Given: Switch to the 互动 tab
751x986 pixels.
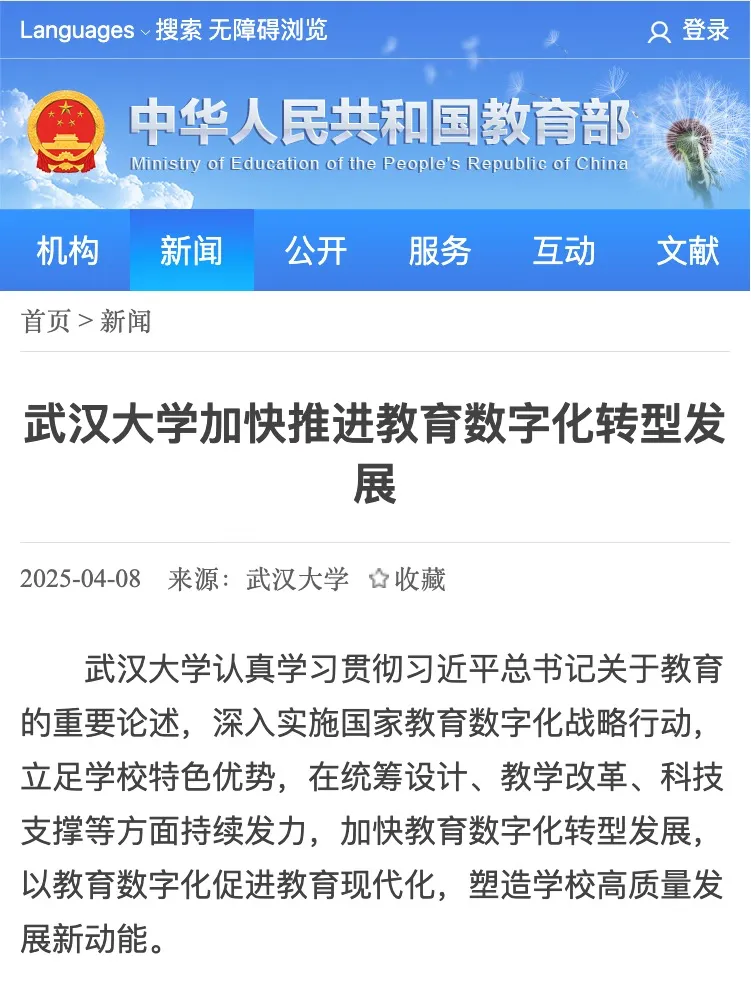Looking at the screenshot, I should click(x=563, y=251).
